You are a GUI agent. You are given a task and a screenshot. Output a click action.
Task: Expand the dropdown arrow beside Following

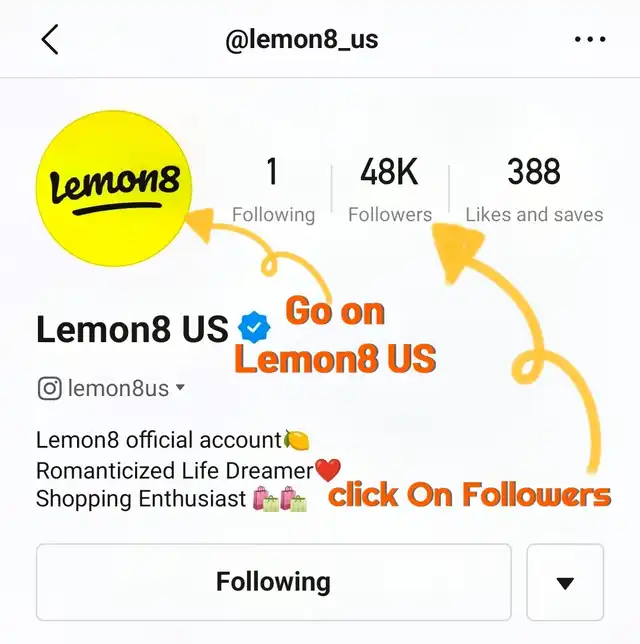(x=565, y=583)
